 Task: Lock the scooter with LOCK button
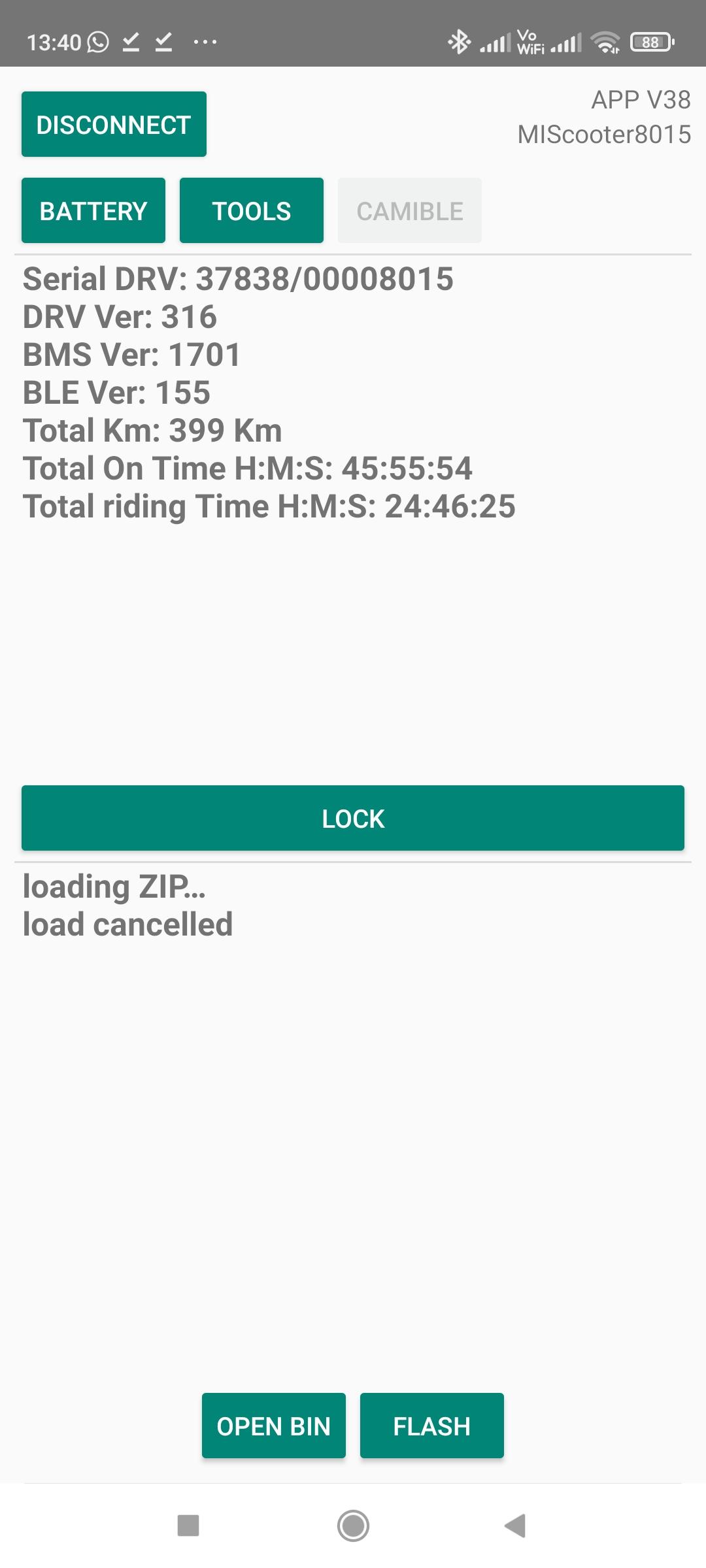pos(353,818)
